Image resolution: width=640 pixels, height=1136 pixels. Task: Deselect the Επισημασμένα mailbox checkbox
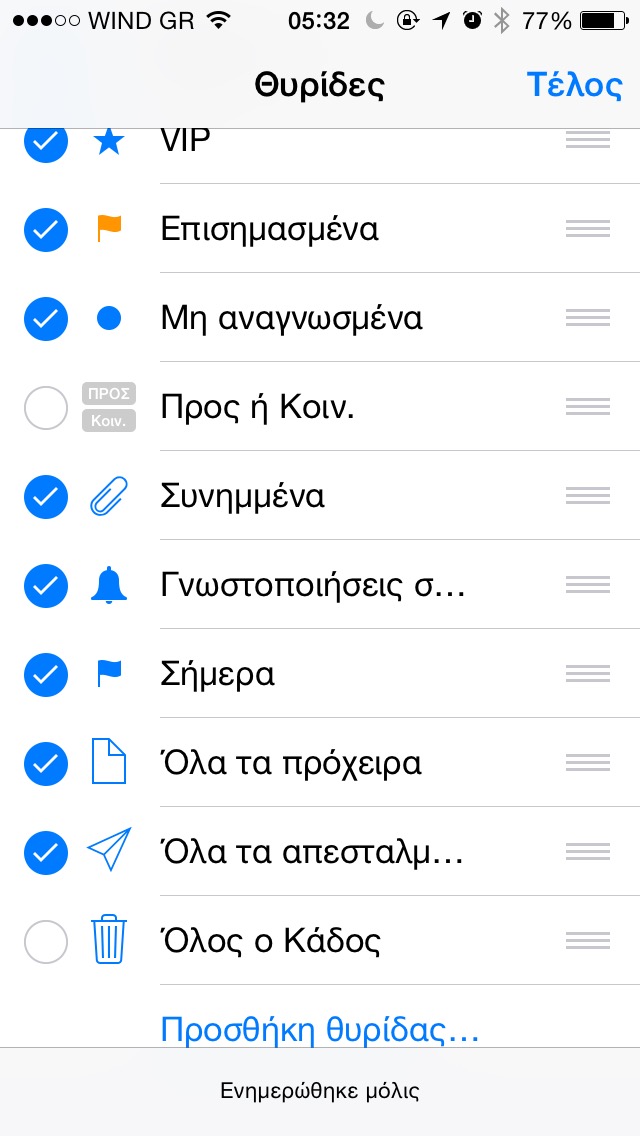click(46, 230)
